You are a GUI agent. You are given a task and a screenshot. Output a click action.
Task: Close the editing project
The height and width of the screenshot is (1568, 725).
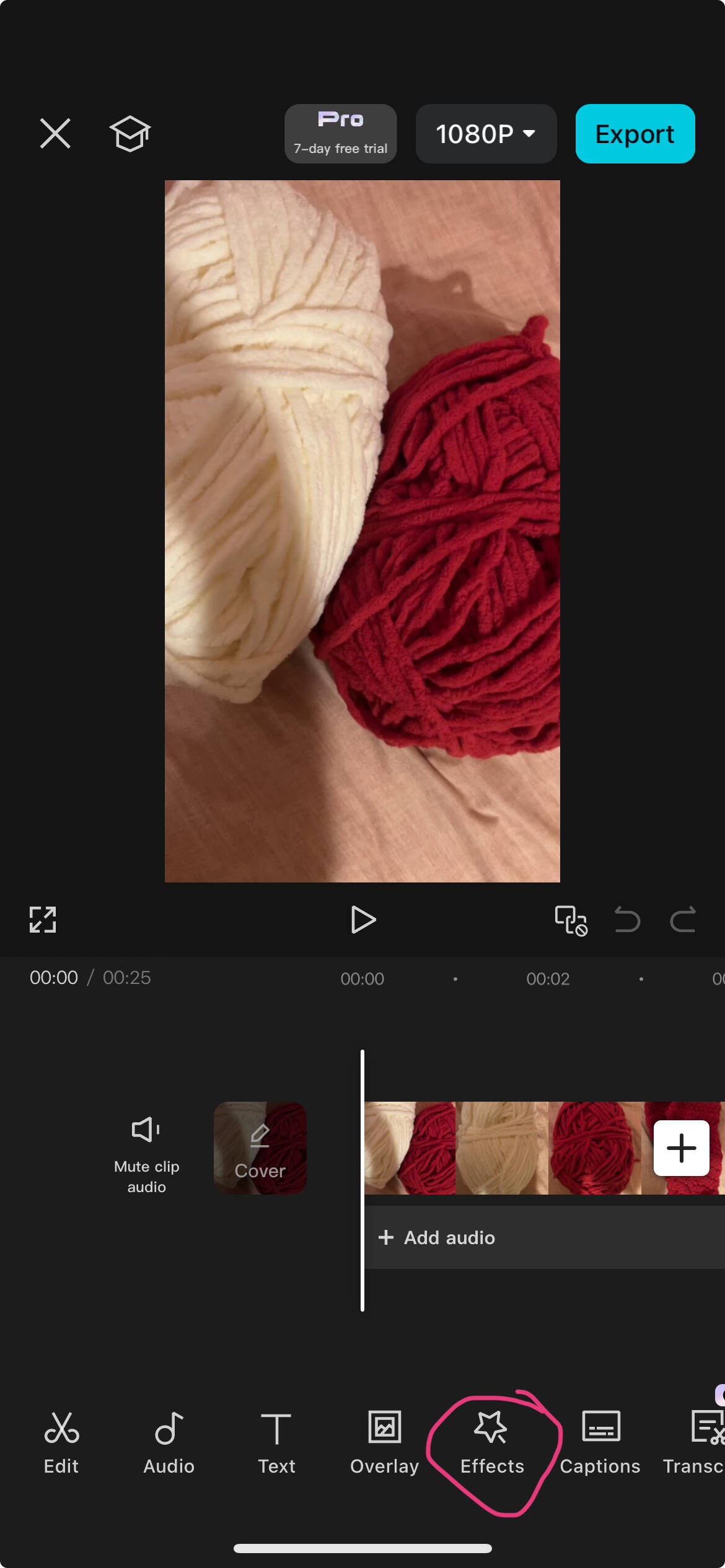coord(55,133)
